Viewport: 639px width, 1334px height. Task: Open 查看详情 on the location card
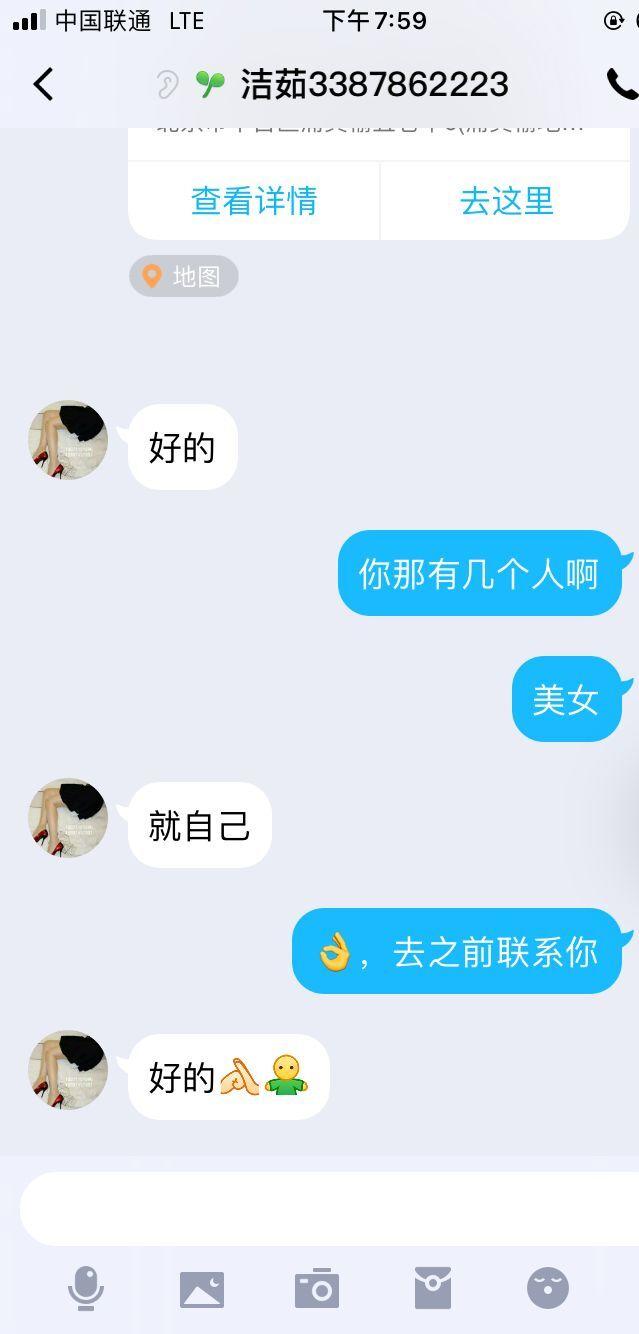click(x=254, y=201)
